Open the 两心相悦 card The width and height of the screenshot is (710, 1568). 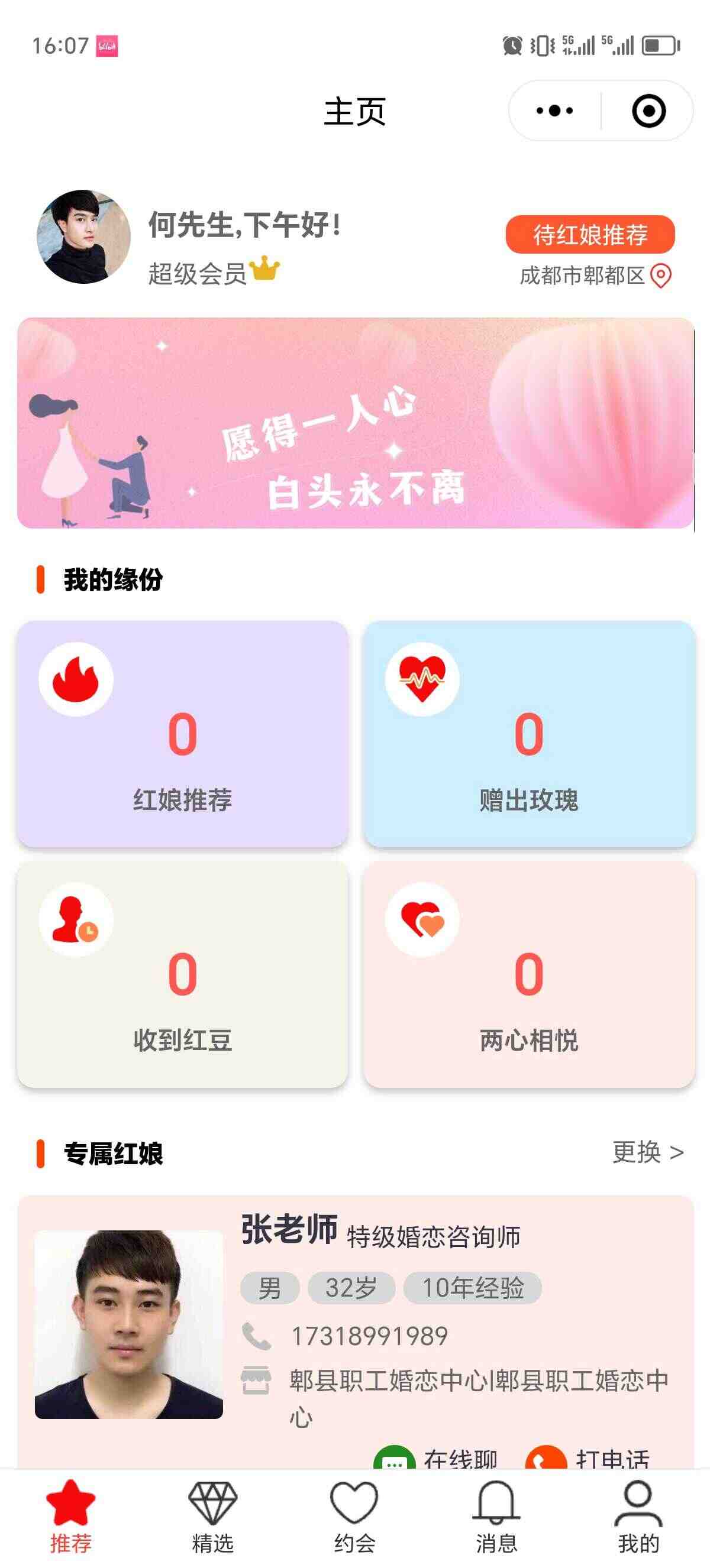[x=529, y=974]
